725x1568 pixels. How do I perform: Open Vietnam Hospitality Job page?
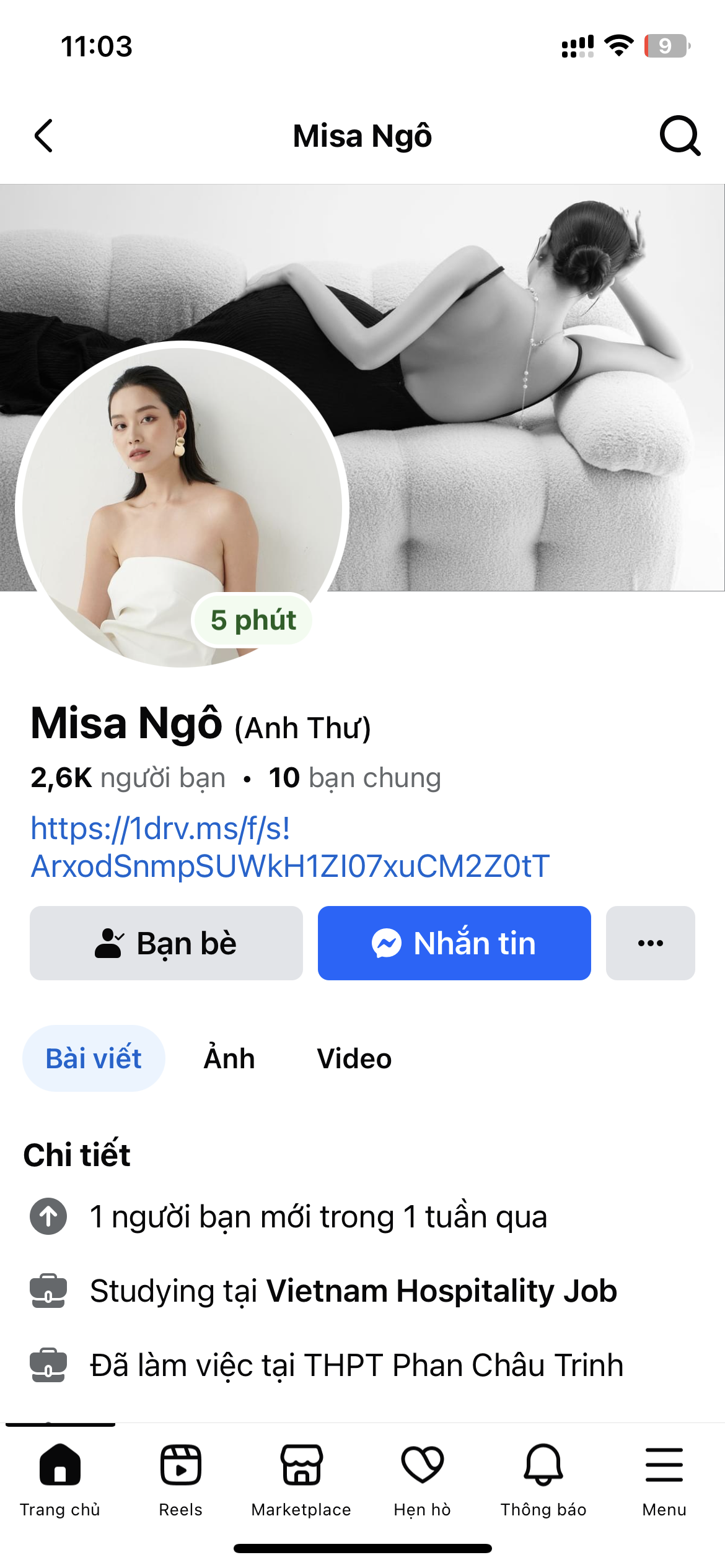441,1291
